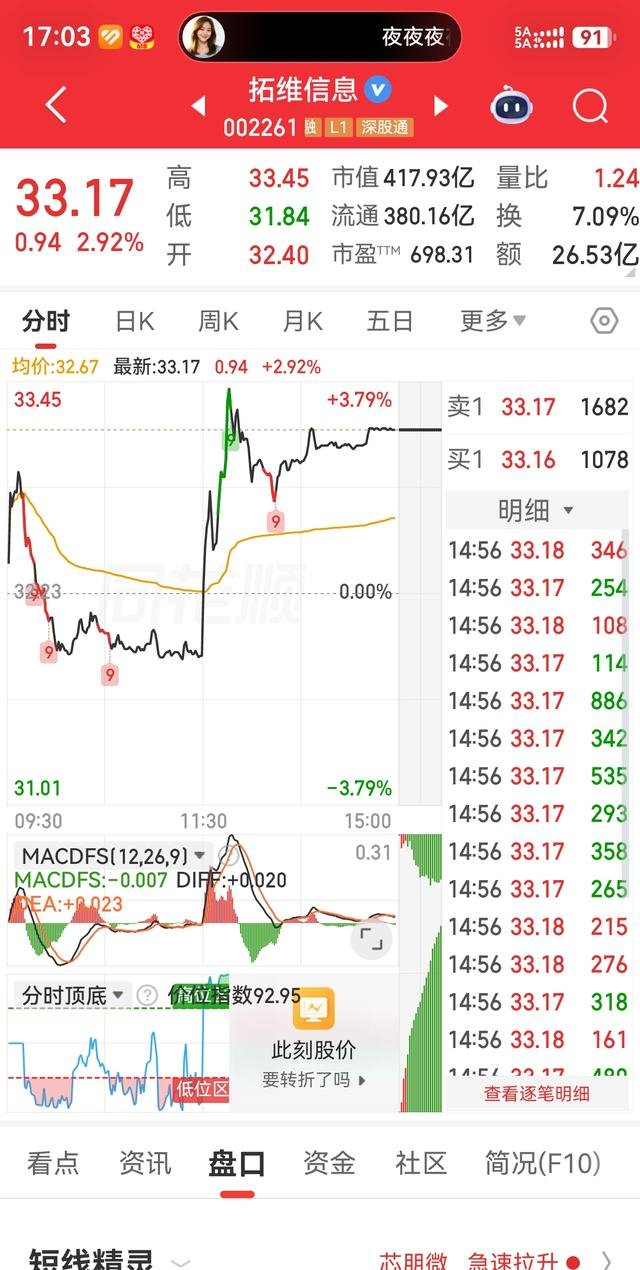Screen dimensions: 640x1270
Task: Switch to the 资讯 tab
Action: click(145, 1163)
